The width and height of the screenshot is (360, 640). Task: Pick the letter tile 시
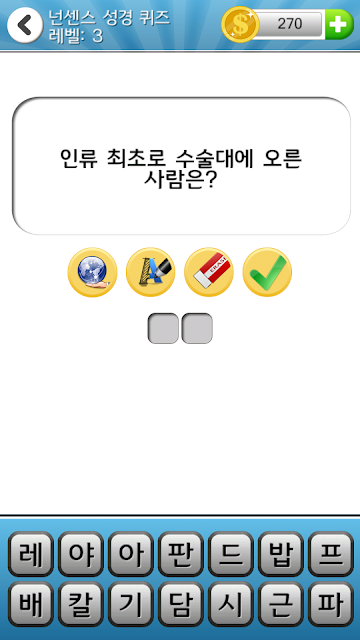tap(231, 604)
